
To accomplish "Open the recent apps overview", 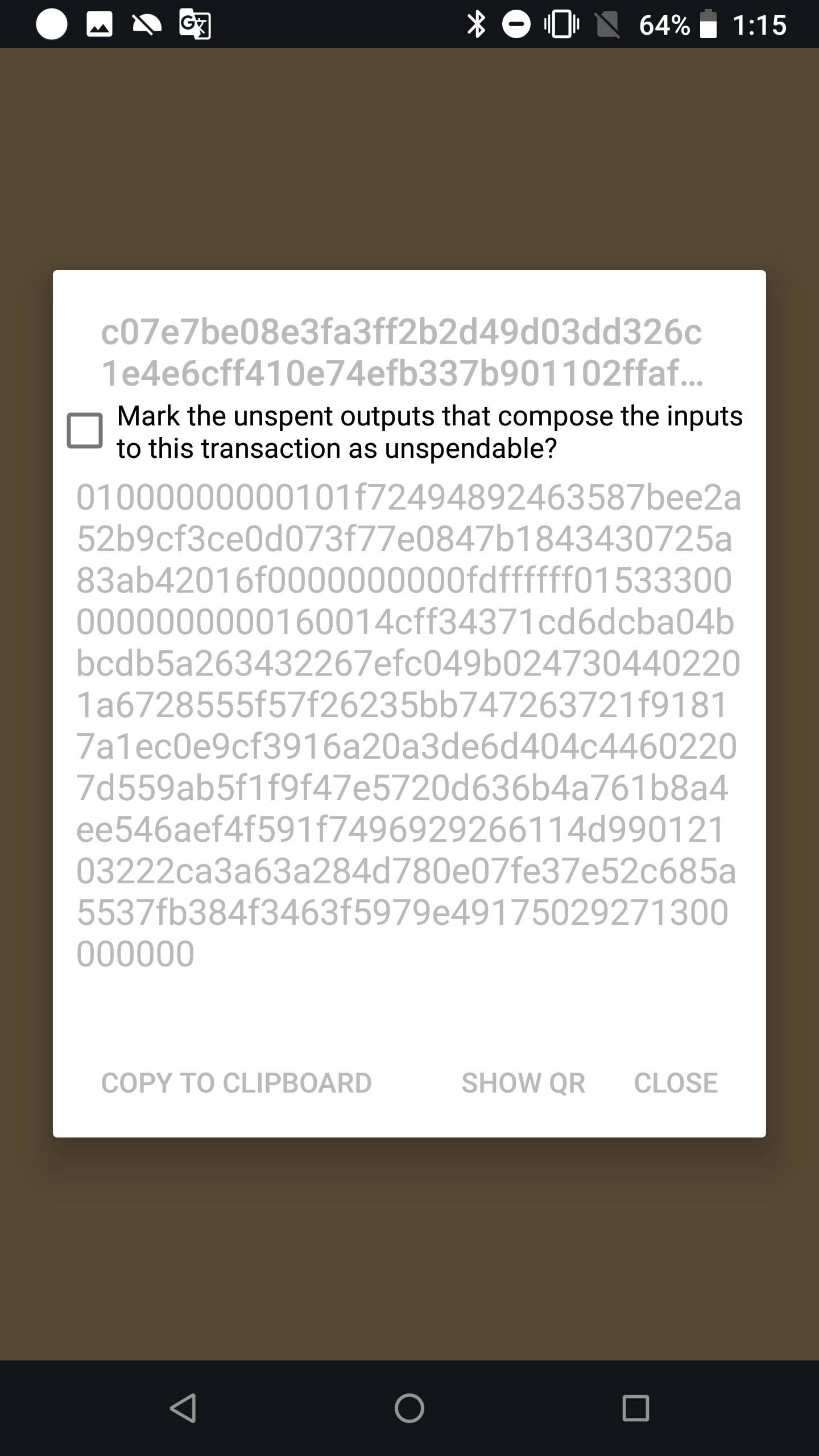I will (635, 1408).
